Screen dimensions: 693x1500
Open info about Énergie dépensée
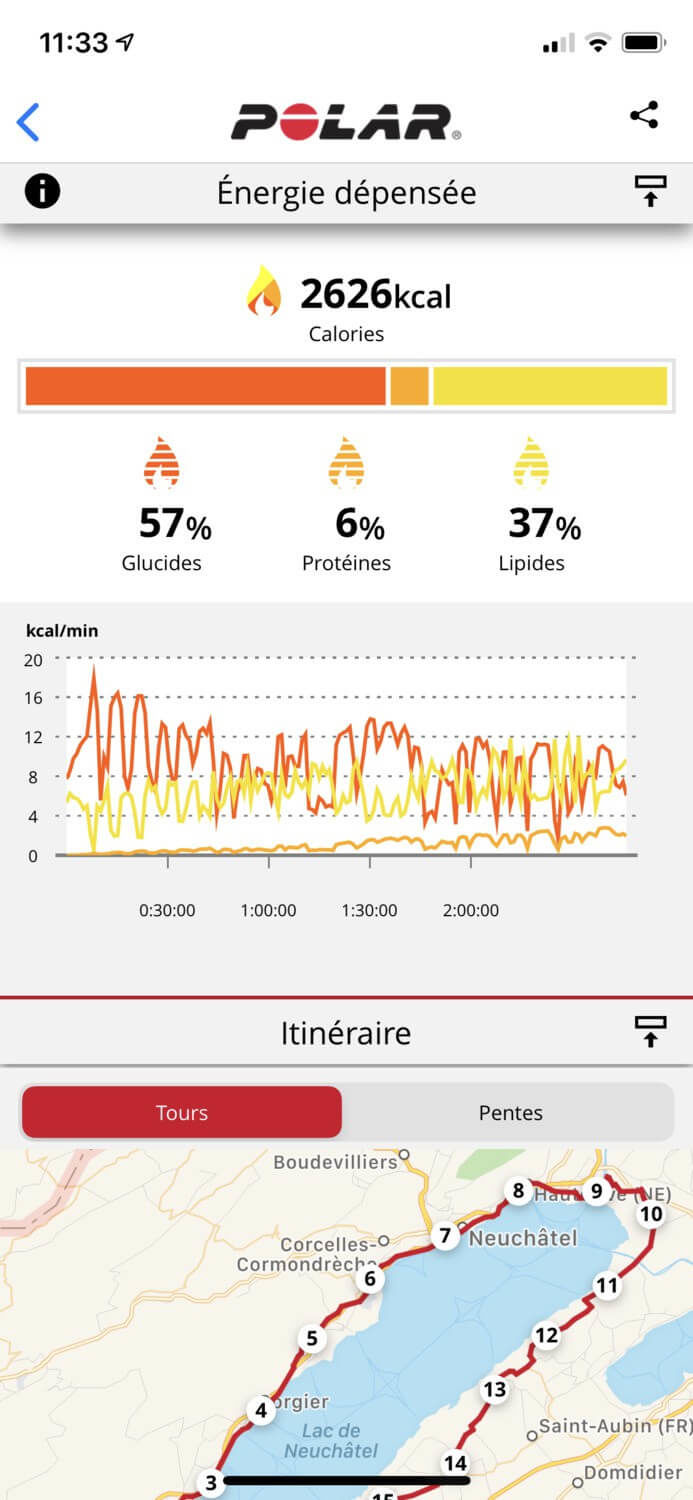[42, 191]
